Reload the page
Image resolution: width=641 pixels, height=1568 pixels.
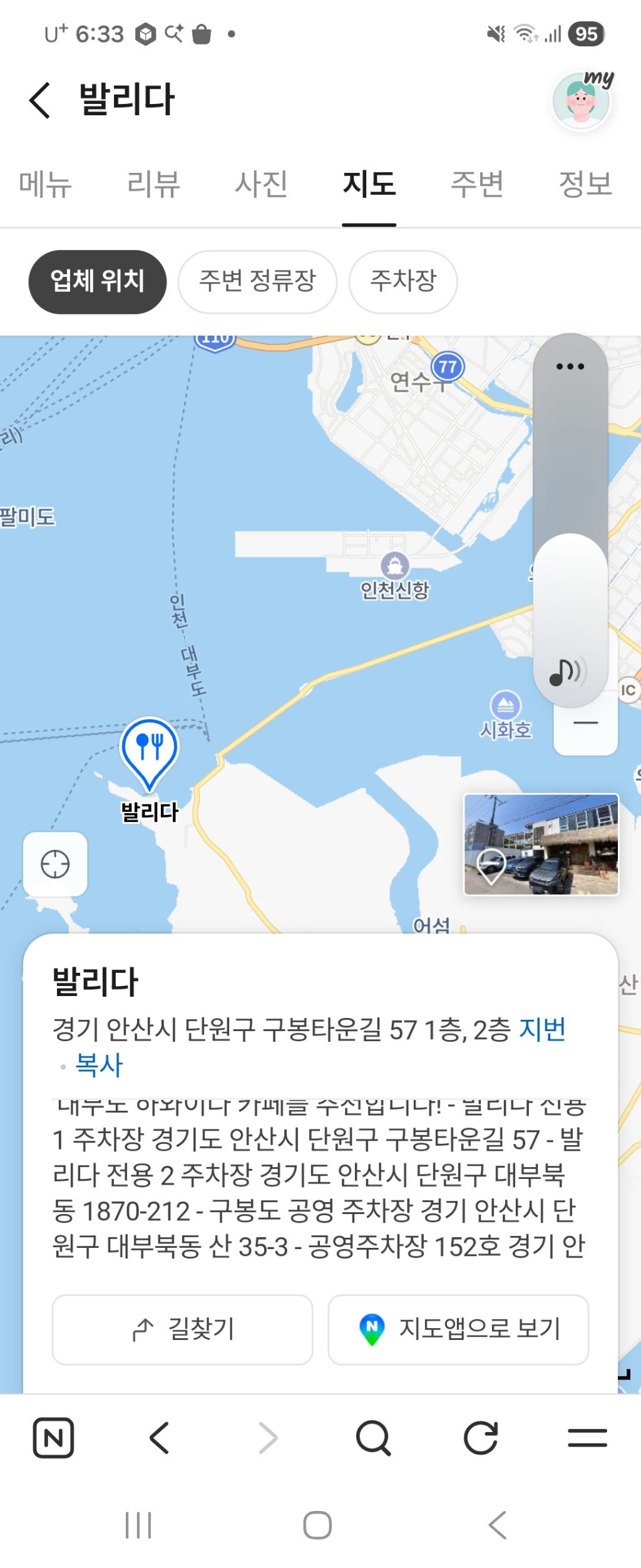[480, 1438]
